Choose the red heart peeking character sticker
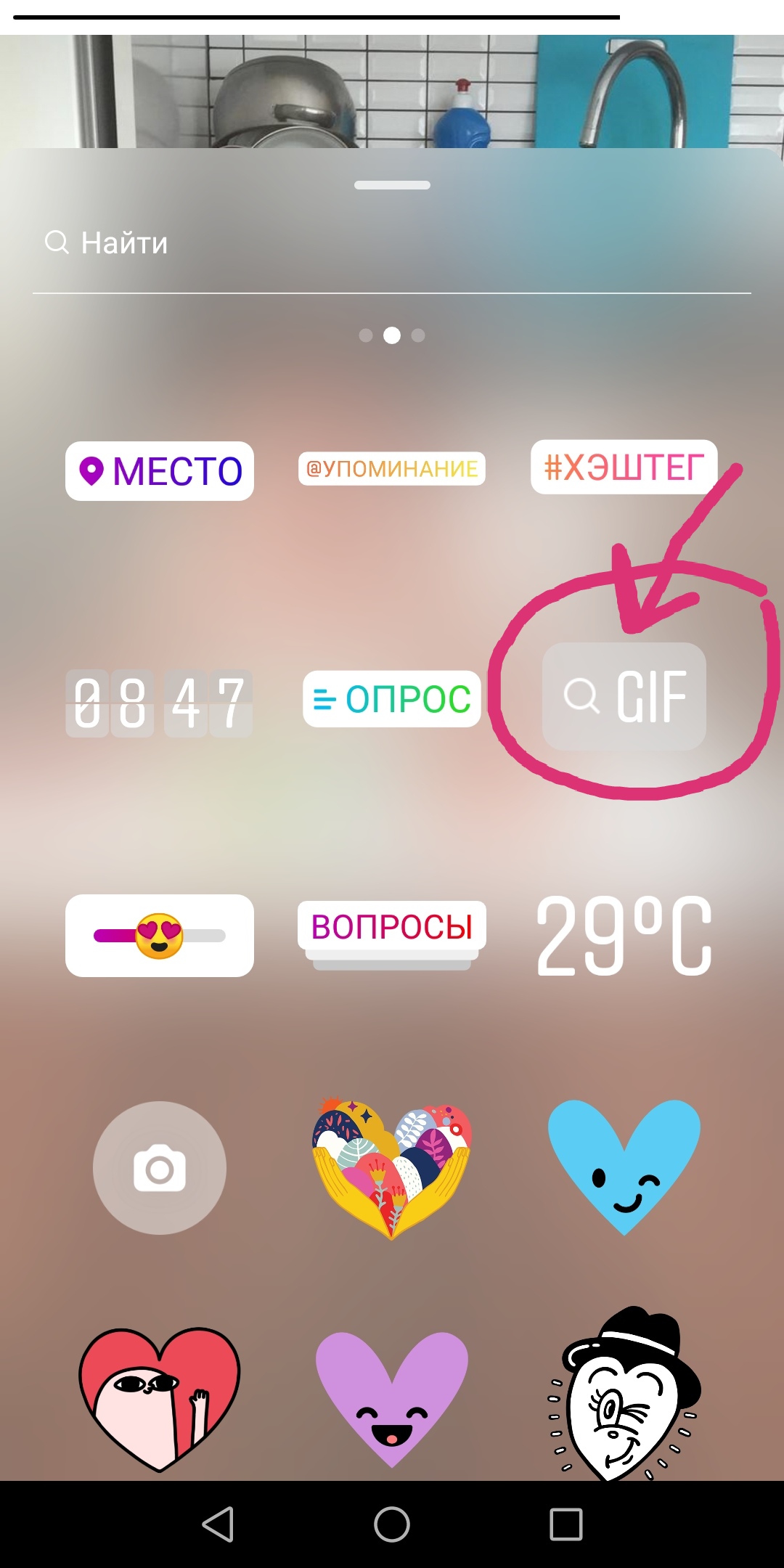This screenshot has height=1568, width=784. [x=160, y=1397]
